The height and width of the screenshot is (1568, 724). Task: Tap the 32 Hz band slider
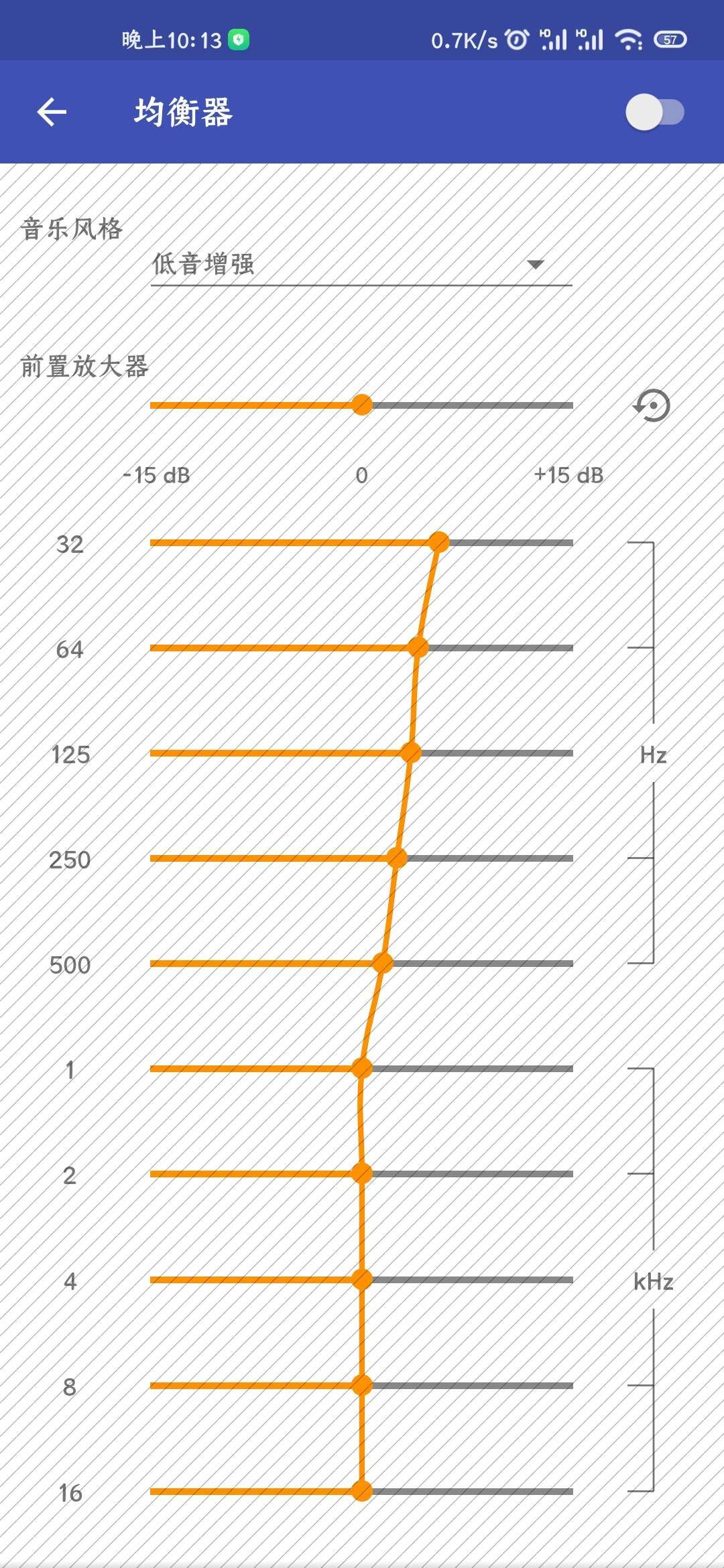(438, 542)
